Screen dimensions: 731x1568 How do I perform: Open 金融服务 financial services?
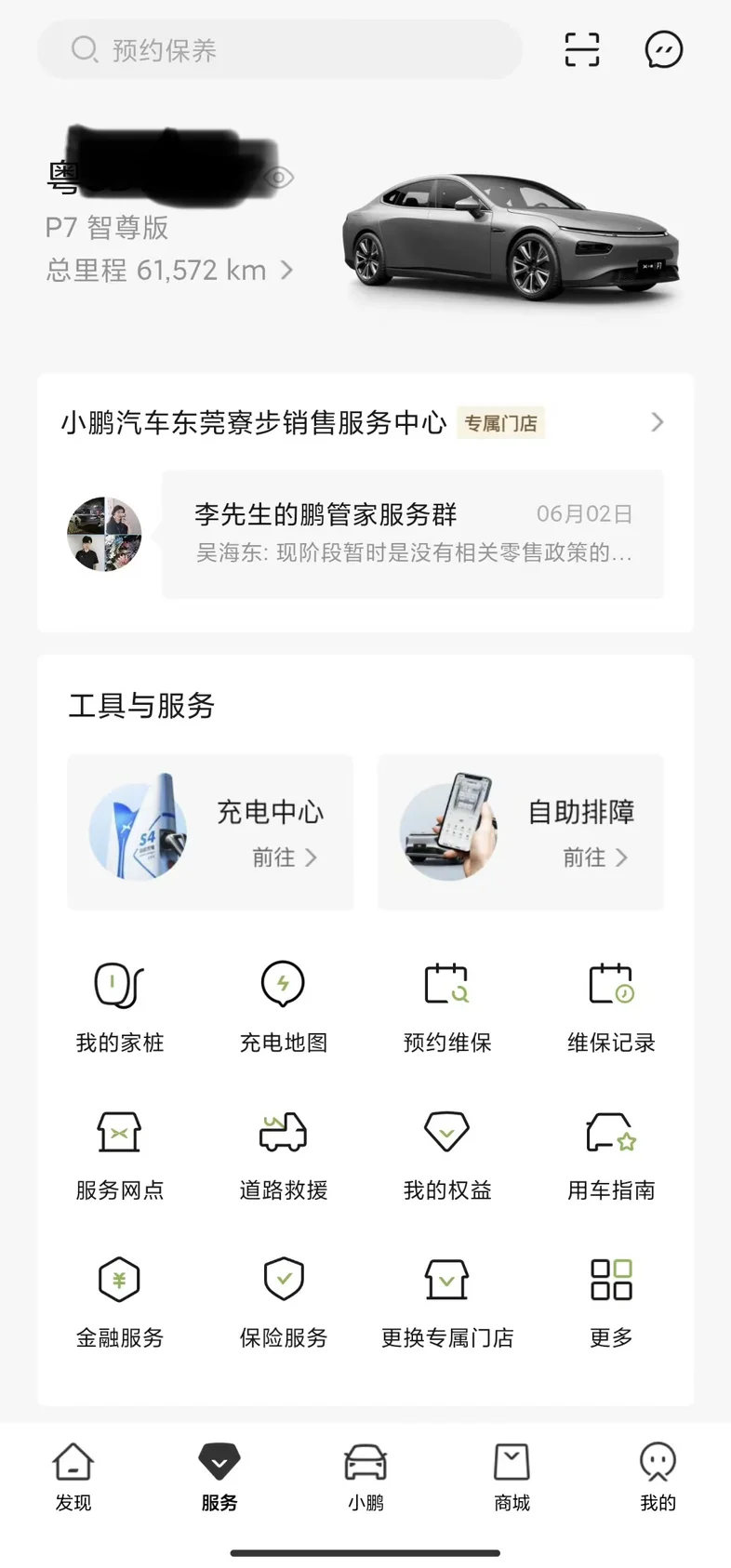pyautogui.click(x=120, y=1301)
